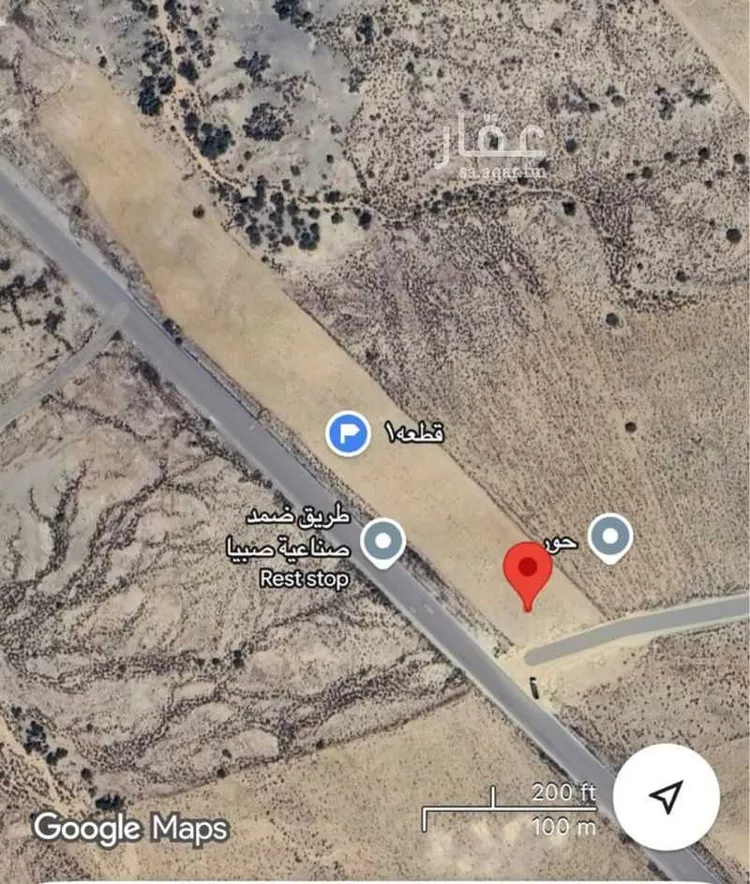This screenshot has width=750, height=884.
Task: Select the Rest stop place marker
Action: tap(382, 542)
